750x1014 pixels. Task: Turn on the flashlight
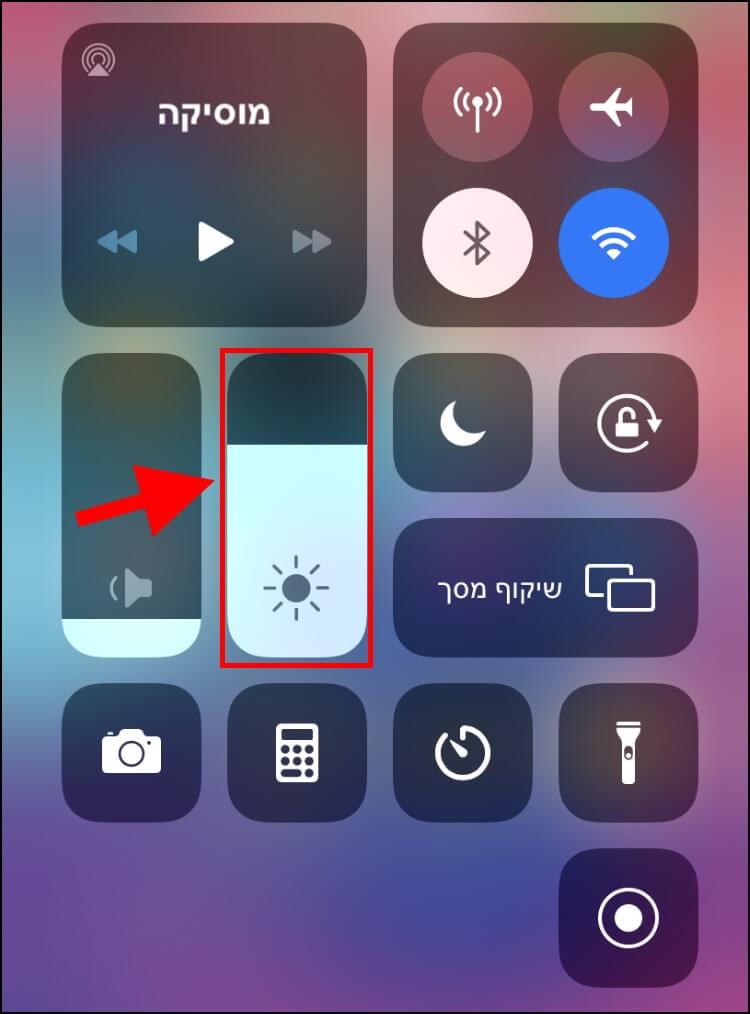tap(628, 752)
